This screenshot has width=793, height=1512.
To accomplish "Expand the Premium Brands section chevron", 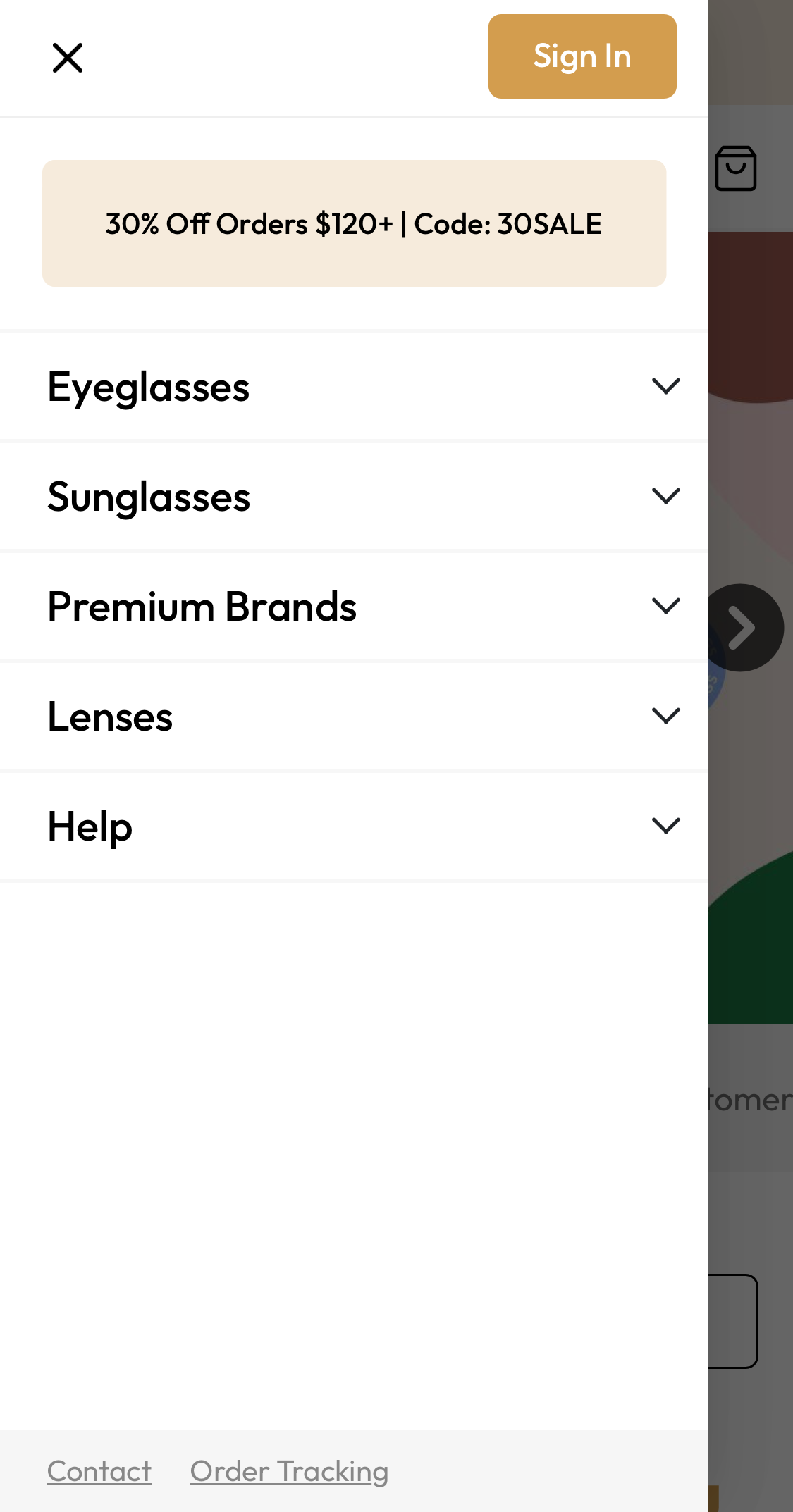I will click(x=666, y=605).
